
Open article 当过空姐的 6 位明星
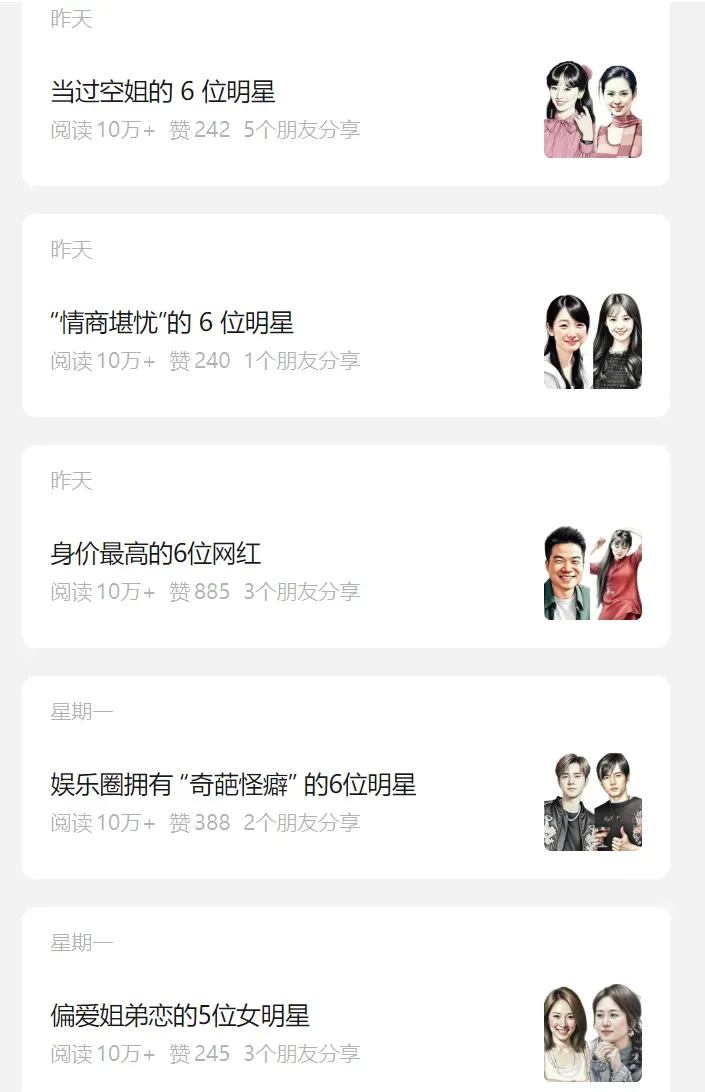[x=163, y=92]
